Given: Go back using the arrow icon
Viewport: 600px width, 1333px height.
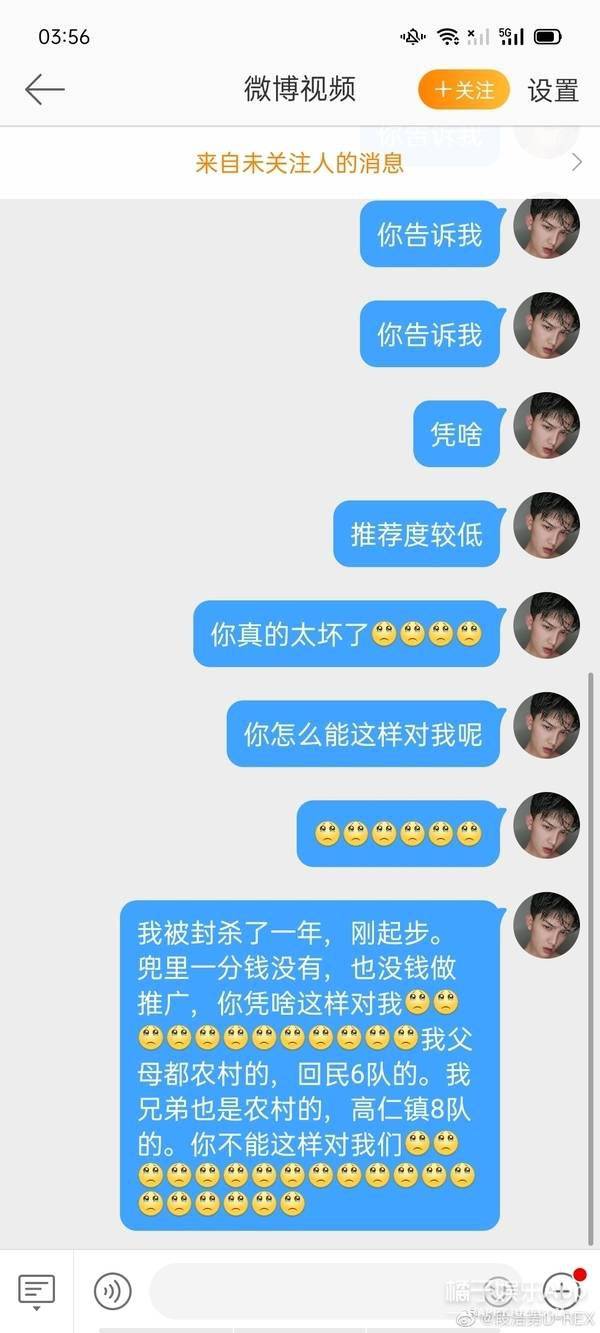Looking at the screenshot, I should 45,90.
